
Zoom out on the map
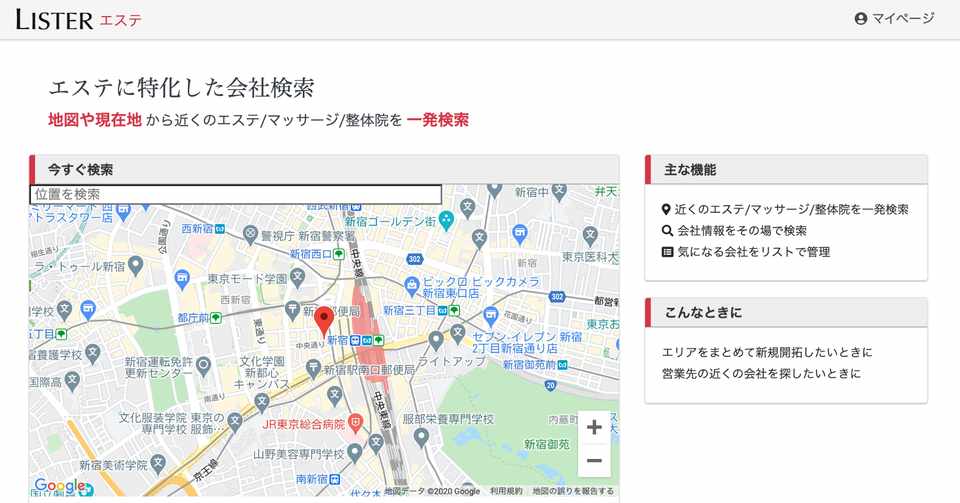(594, 460)
